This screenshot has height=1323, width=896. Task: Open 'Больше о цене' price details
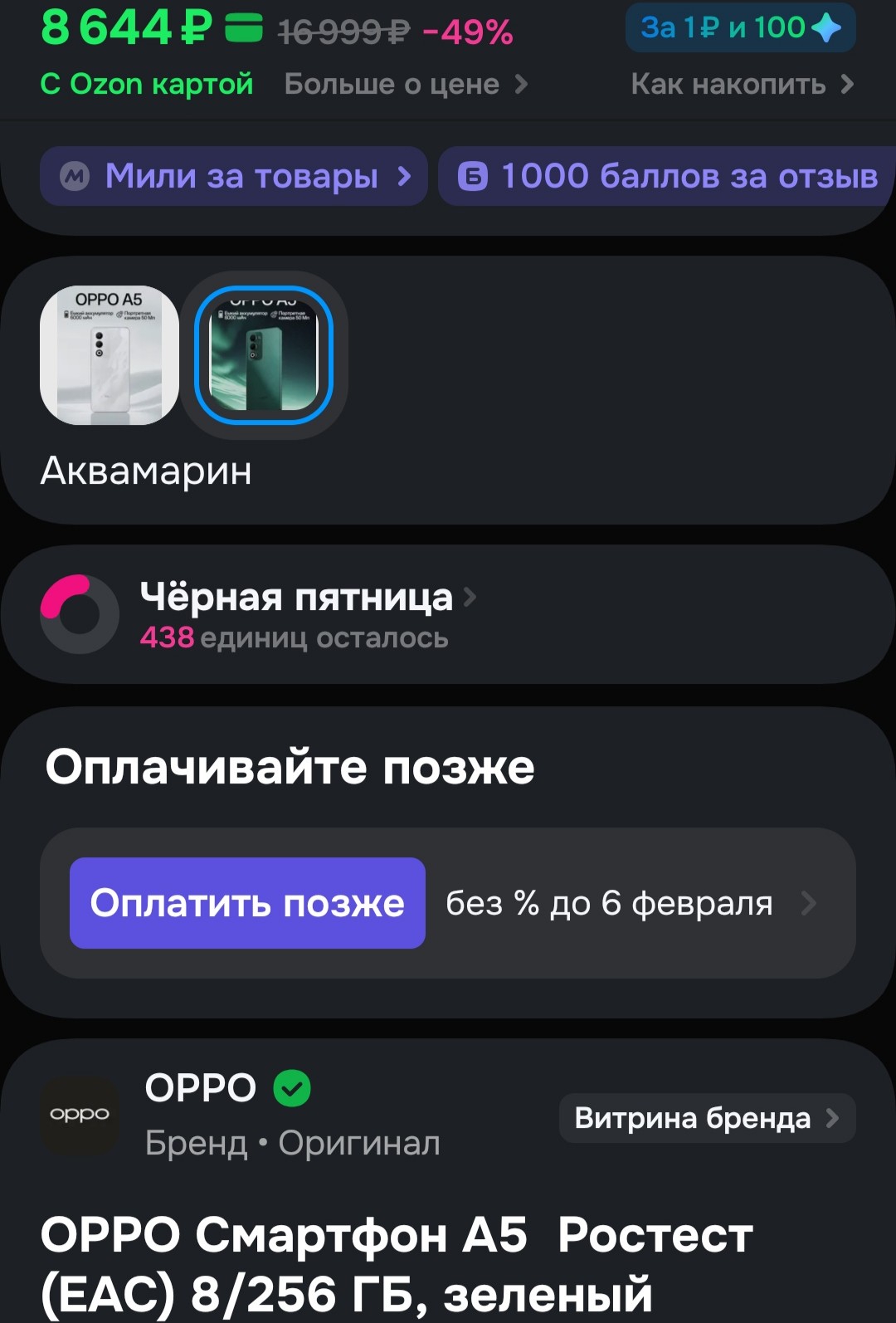406,84
